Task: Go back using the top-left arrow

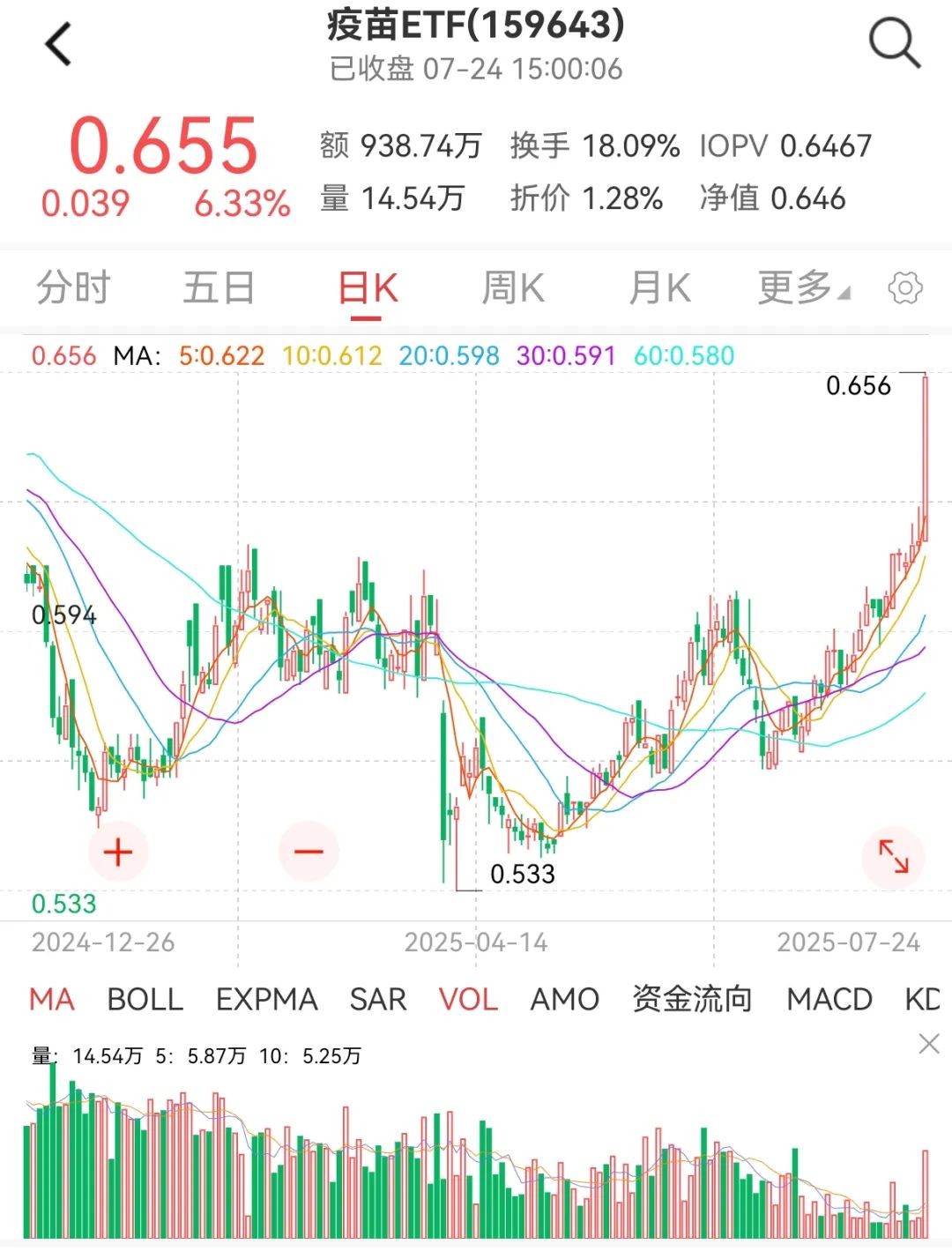Action: pos(58,44)
